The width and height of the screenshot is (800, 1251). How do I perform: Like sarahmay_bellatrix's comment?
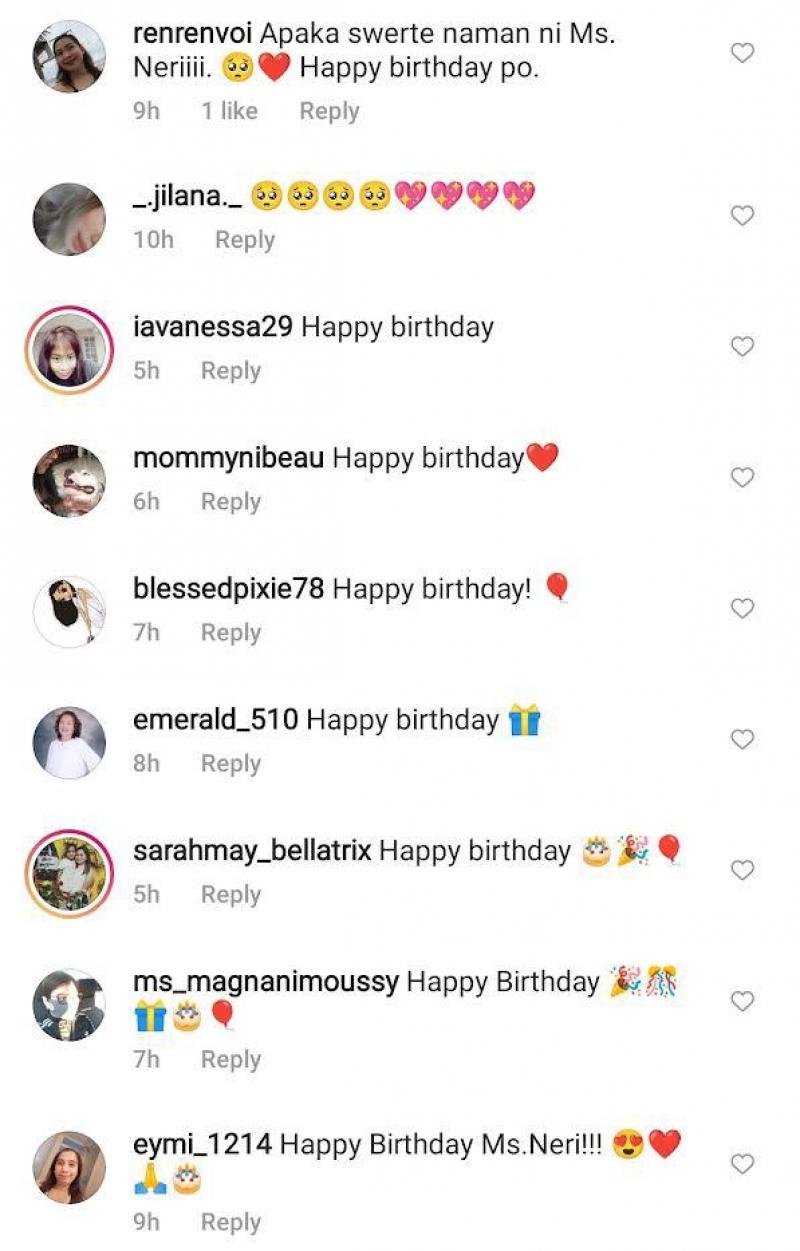(742, 871)
